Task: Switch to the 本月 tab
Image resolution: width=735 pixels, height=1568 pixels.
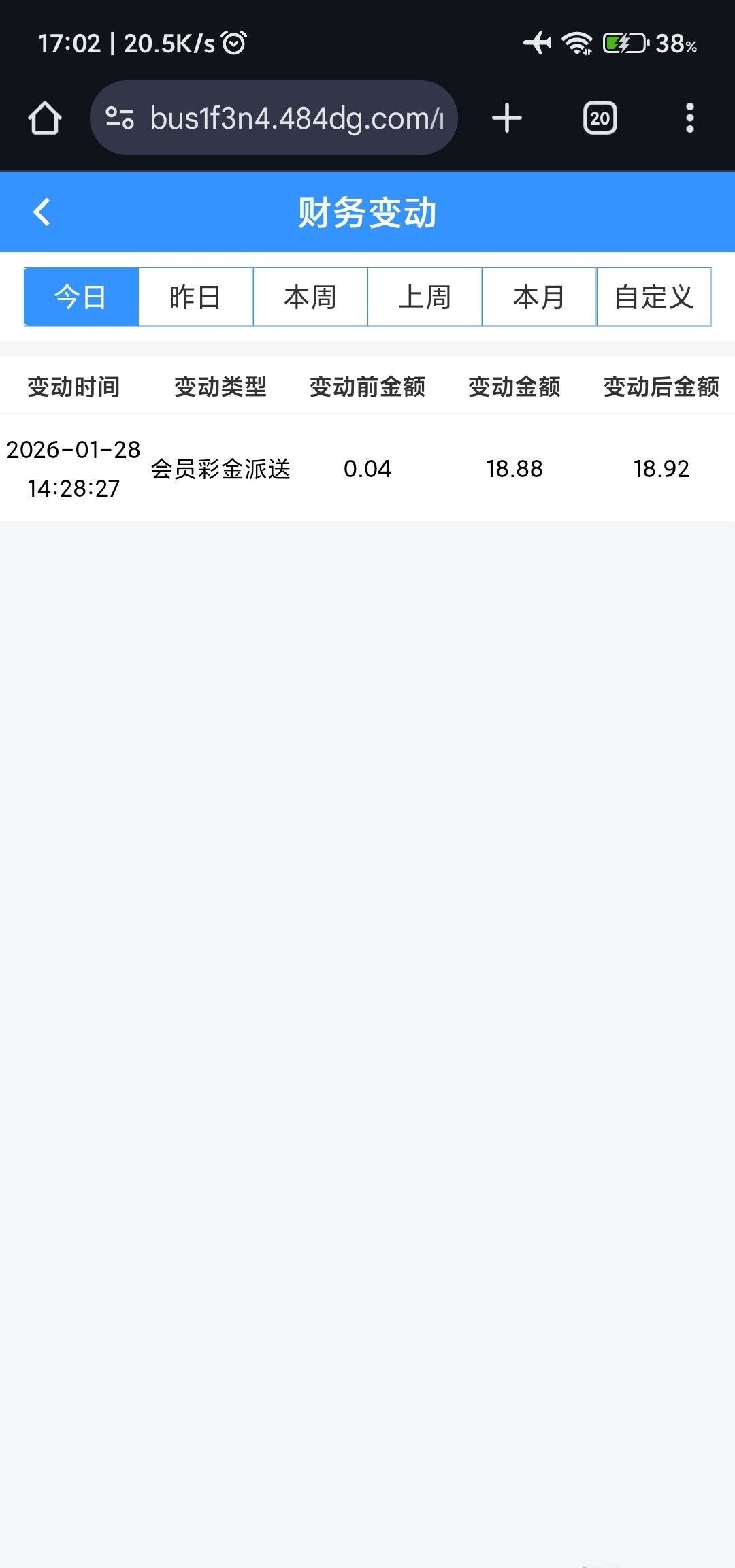Action: [539, 297]
